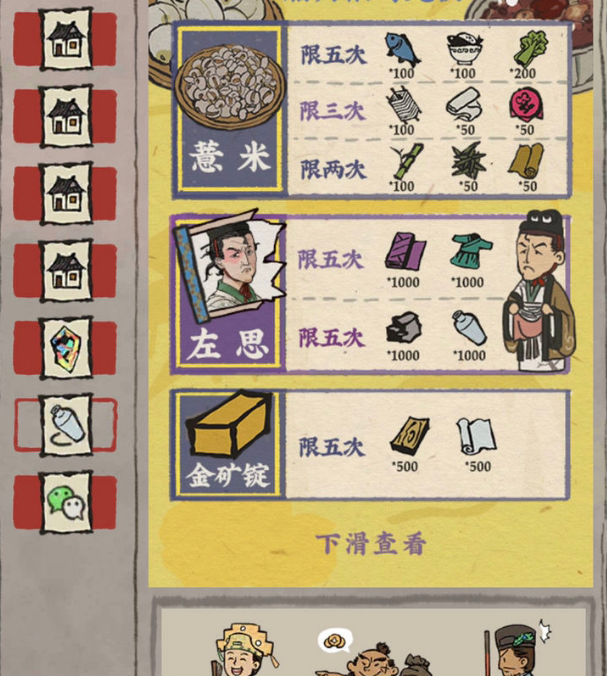Open the colorful gem icon in sidebar

pos(66,347)
